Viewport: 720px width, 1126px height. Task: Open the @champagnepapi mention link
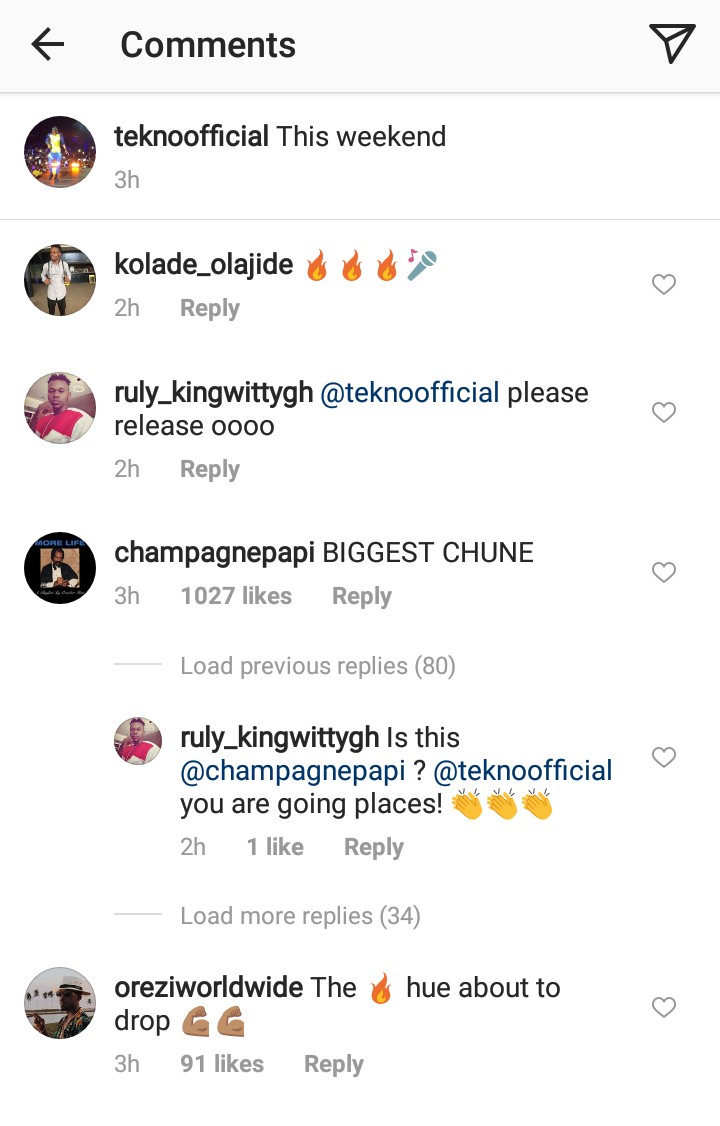pos(292,771)
